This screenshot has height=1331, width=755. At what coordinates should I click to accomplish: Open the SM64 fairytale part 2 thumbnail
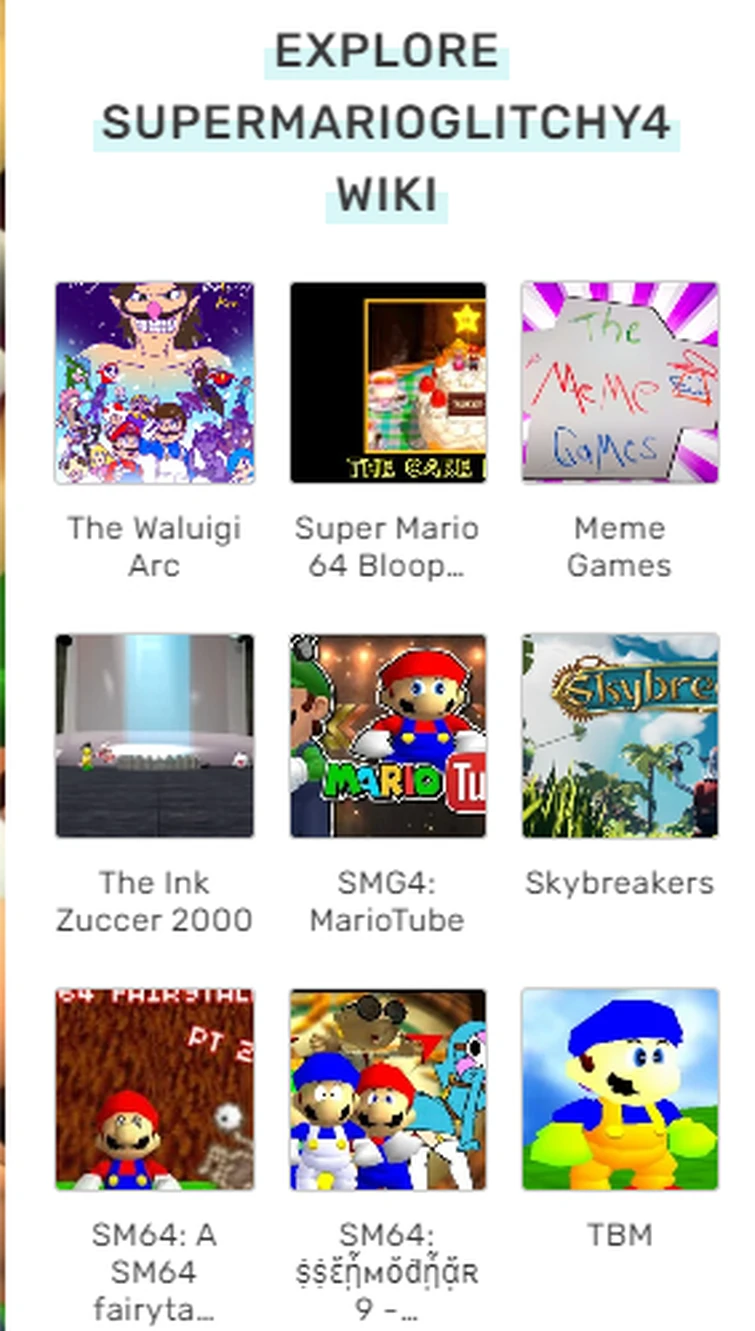click(x=155, y=1090)
